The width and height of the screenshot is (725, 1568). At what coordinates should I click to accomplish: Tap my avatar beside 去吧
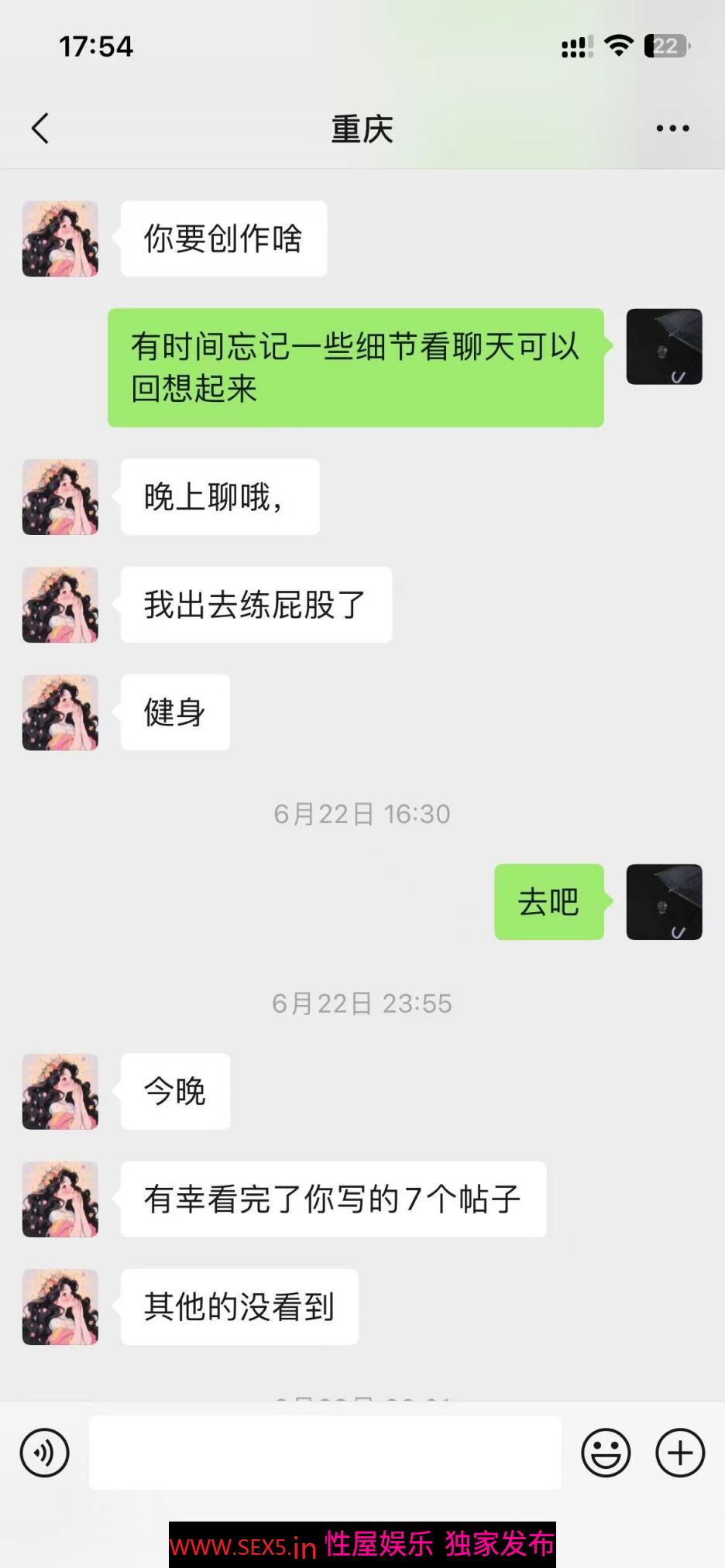tap(664, 902)
